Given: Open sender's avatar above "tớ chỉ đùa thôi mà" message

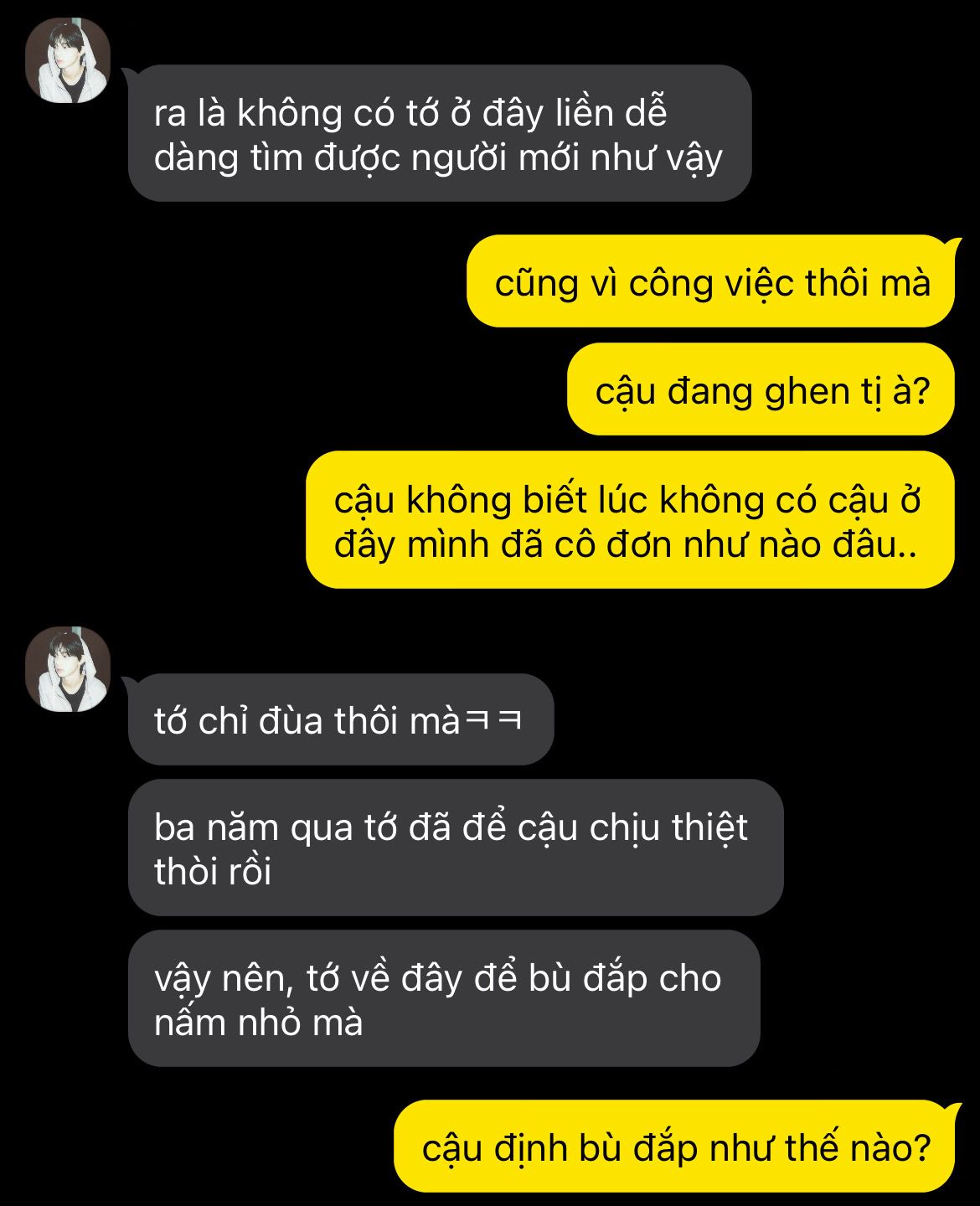Looking at the screenshot, I should click(x=68, y=669).
